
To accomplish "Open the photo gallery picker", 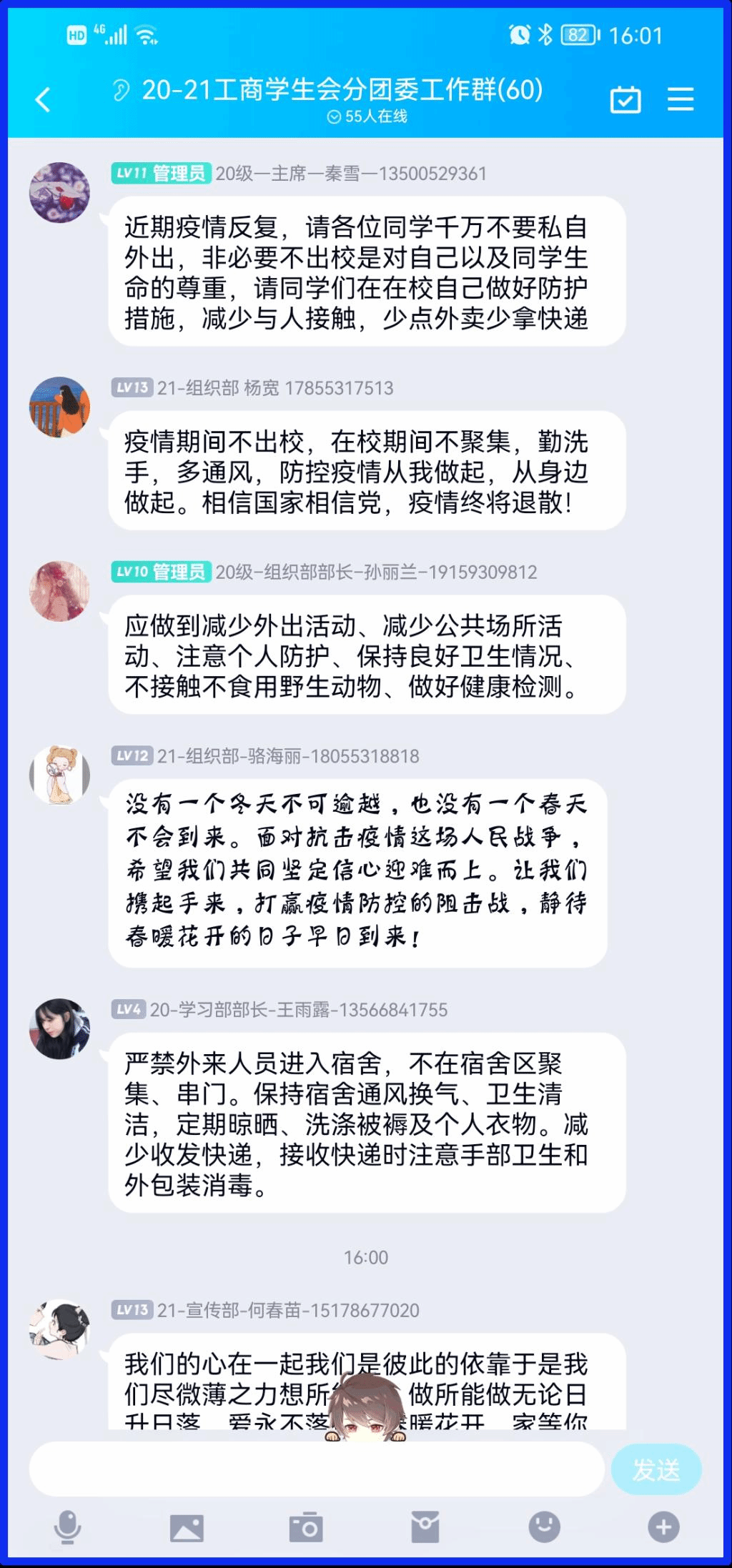I will pos(187,1528).
